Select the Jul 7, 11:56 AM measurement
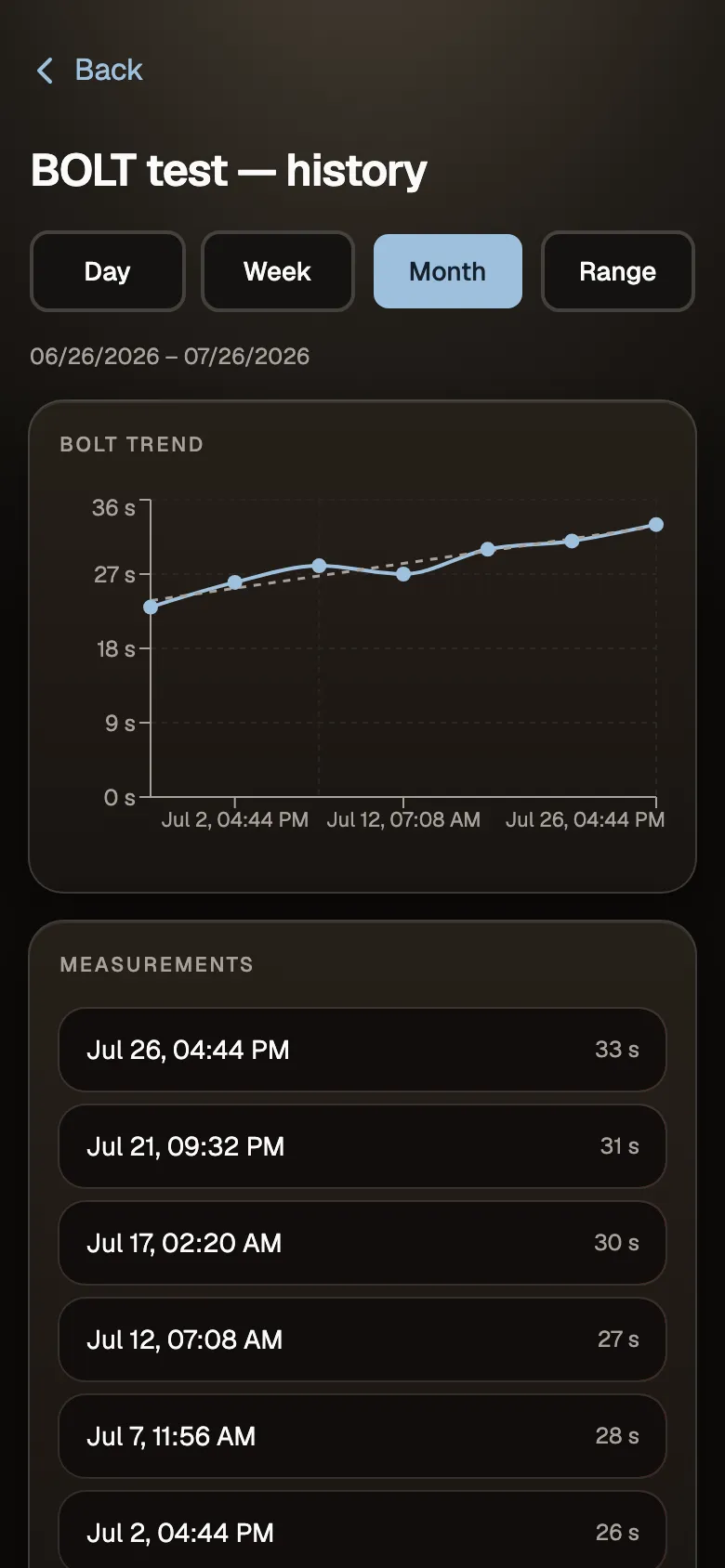The height and width of the screenshot is (1568, 725). 362,1436
